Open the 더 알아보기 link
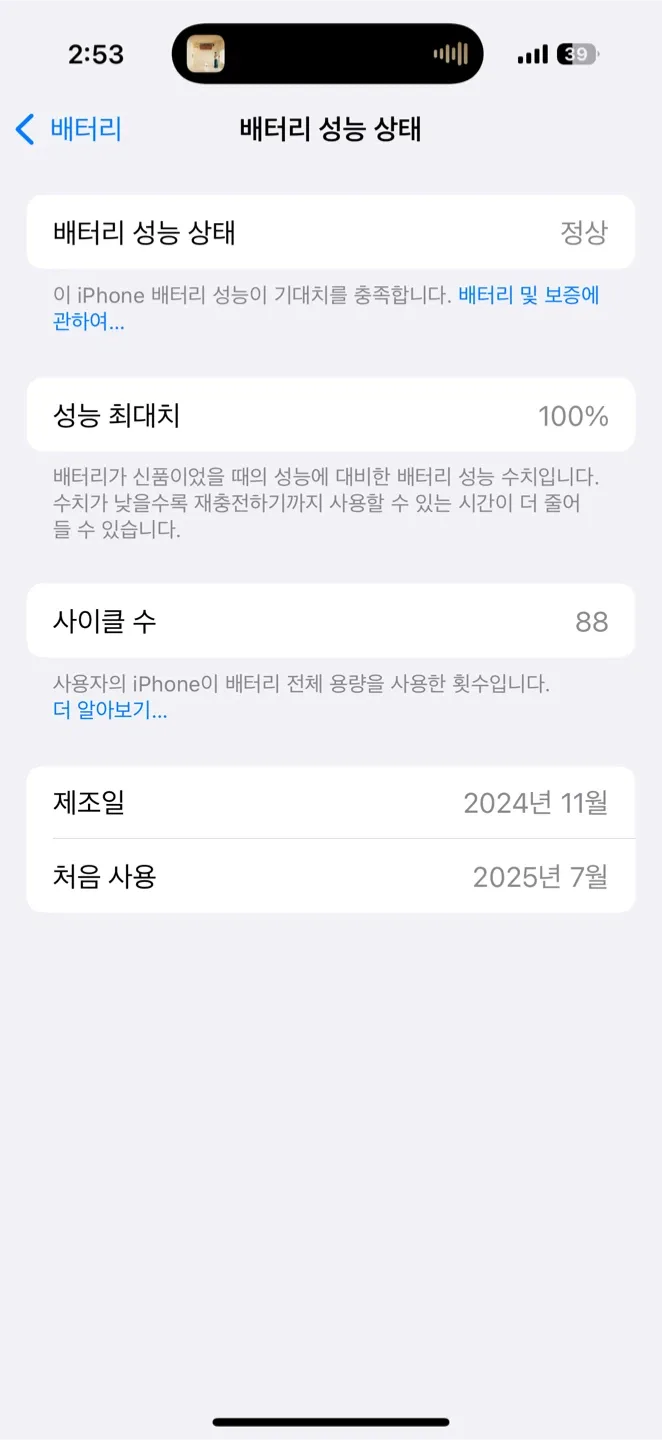The image size is (662, 1440). [x=110, y=711]
